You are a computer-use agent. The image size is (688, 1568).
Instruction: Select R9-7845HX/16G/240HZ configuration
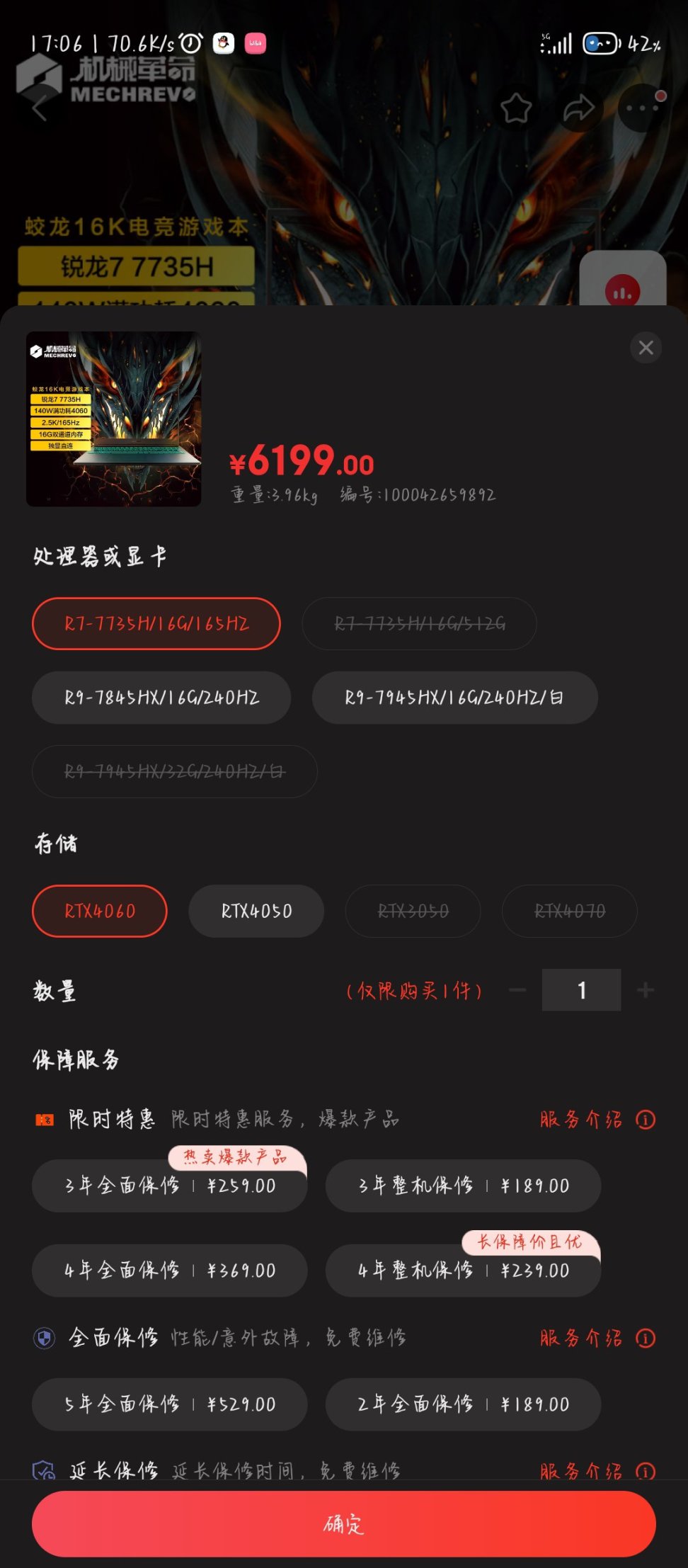point(161,698)
